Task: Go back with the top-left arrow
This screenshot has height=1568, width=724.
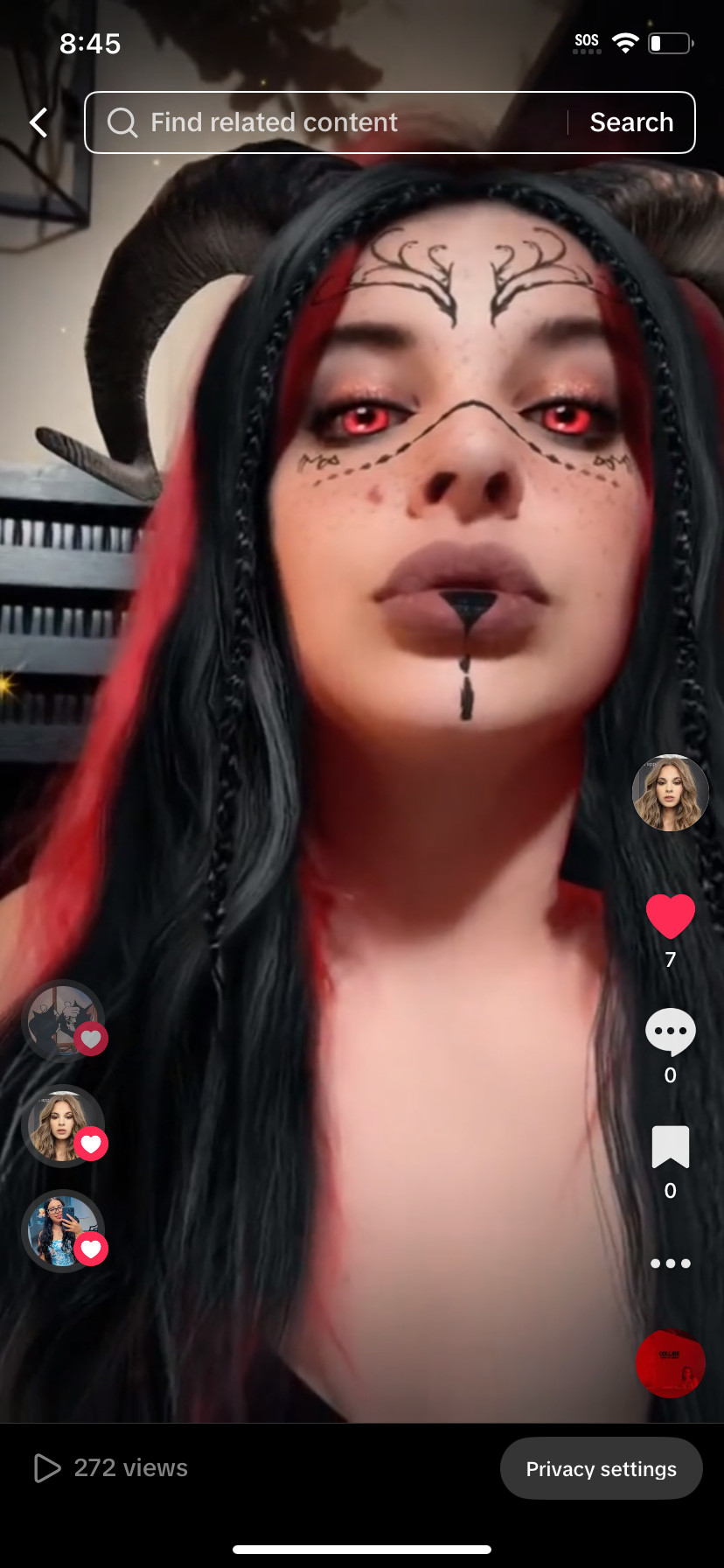Action: coord(38,122)
